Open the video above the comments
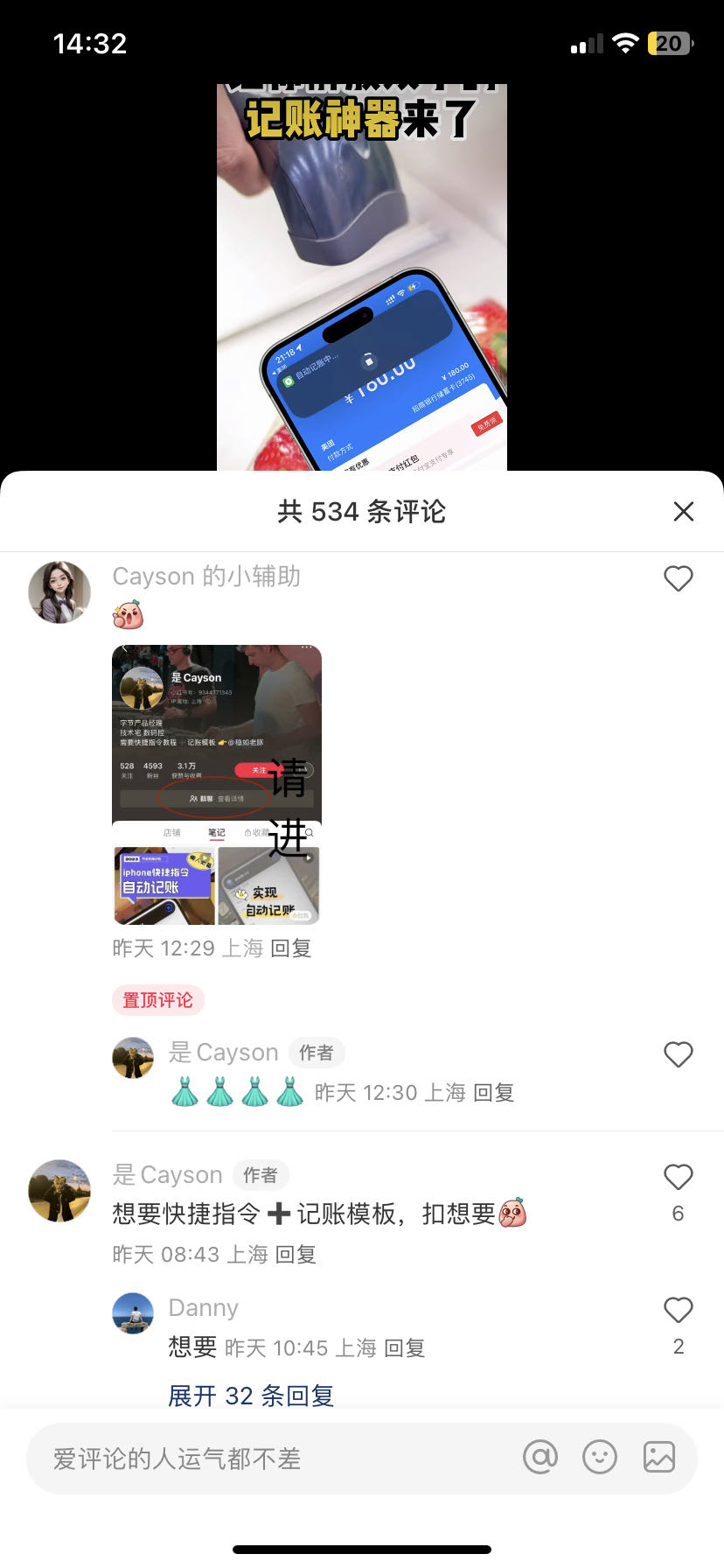The image size is (724, 1568). [x=362, y=276]
